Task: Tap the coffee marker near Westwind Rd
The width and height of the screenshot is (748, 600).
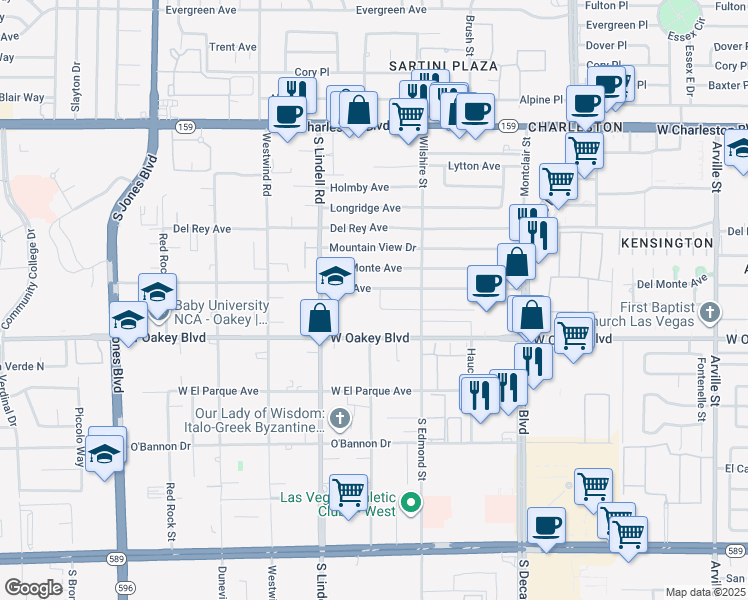Action: 287,116
